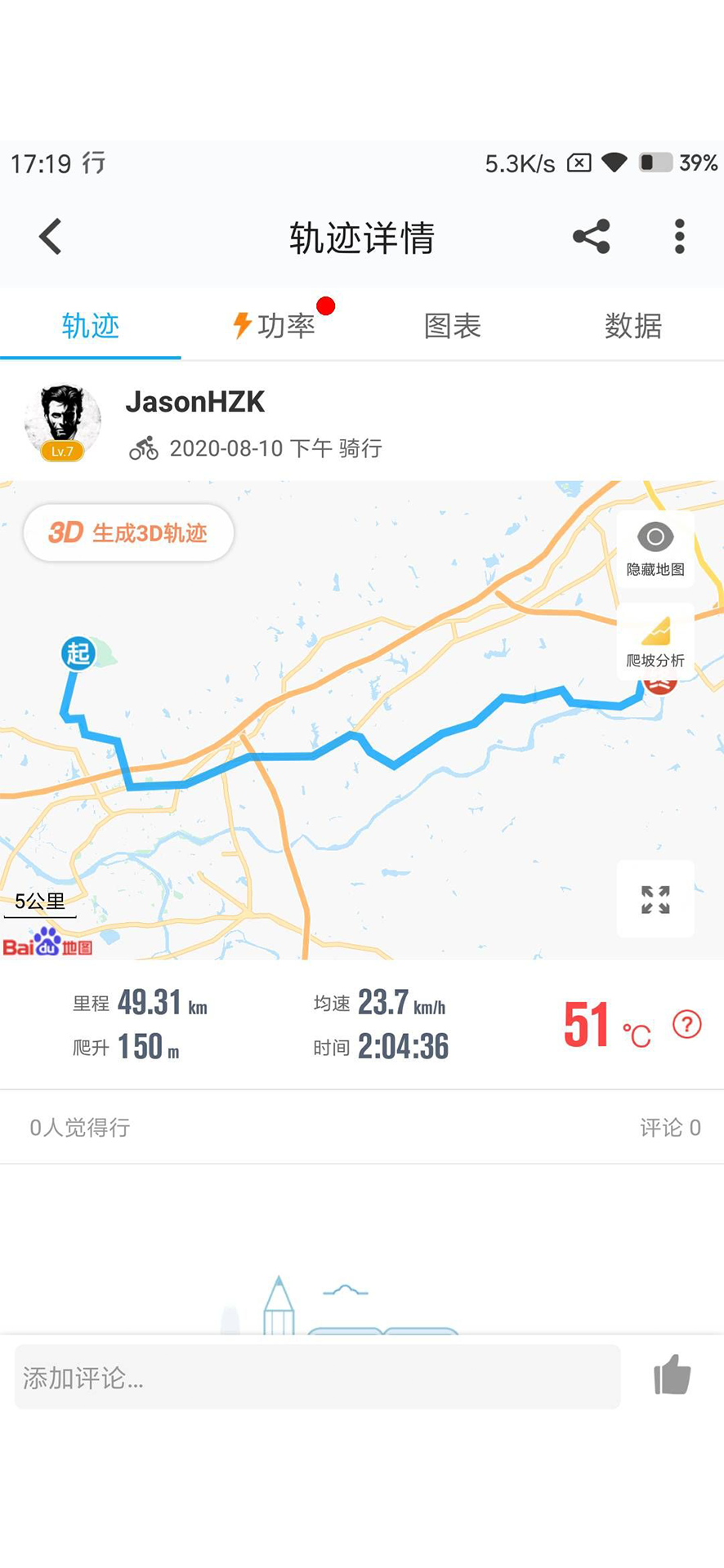Open the three-dot overflow menu
724x1568 pixels.
pos(679,237)
